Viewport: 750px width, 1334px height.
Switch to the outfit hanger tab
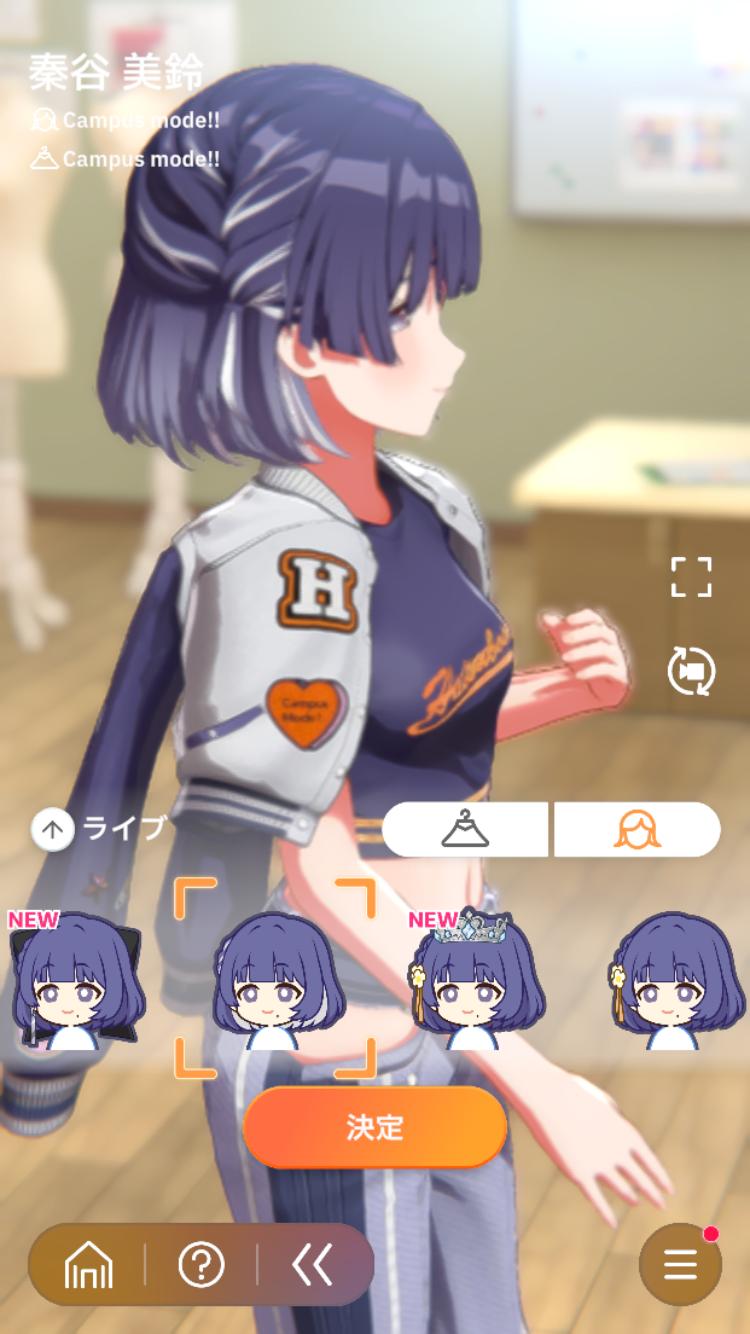[465, 829]
